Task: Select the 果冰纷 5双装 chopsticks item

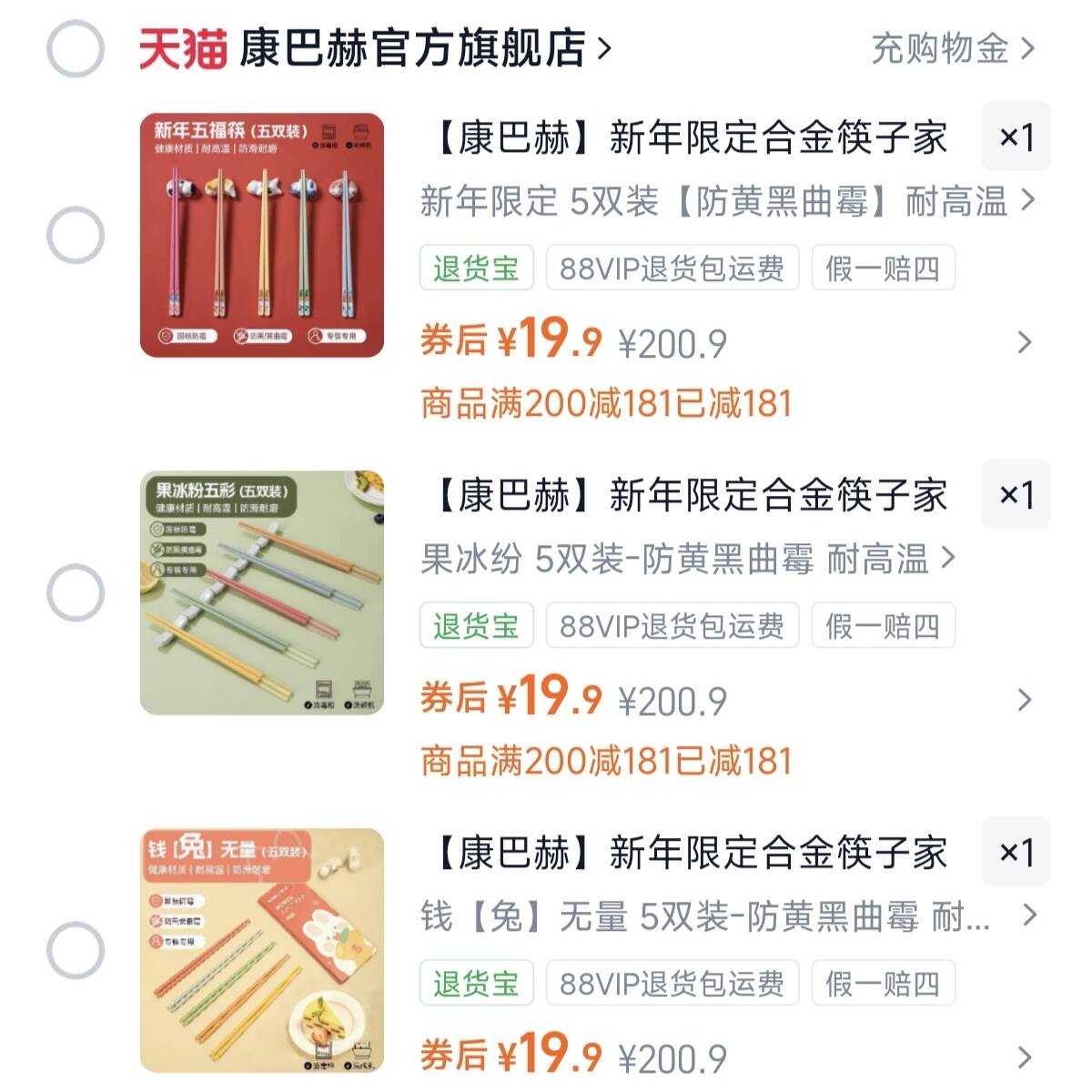Action: click(x=76, y=593)
